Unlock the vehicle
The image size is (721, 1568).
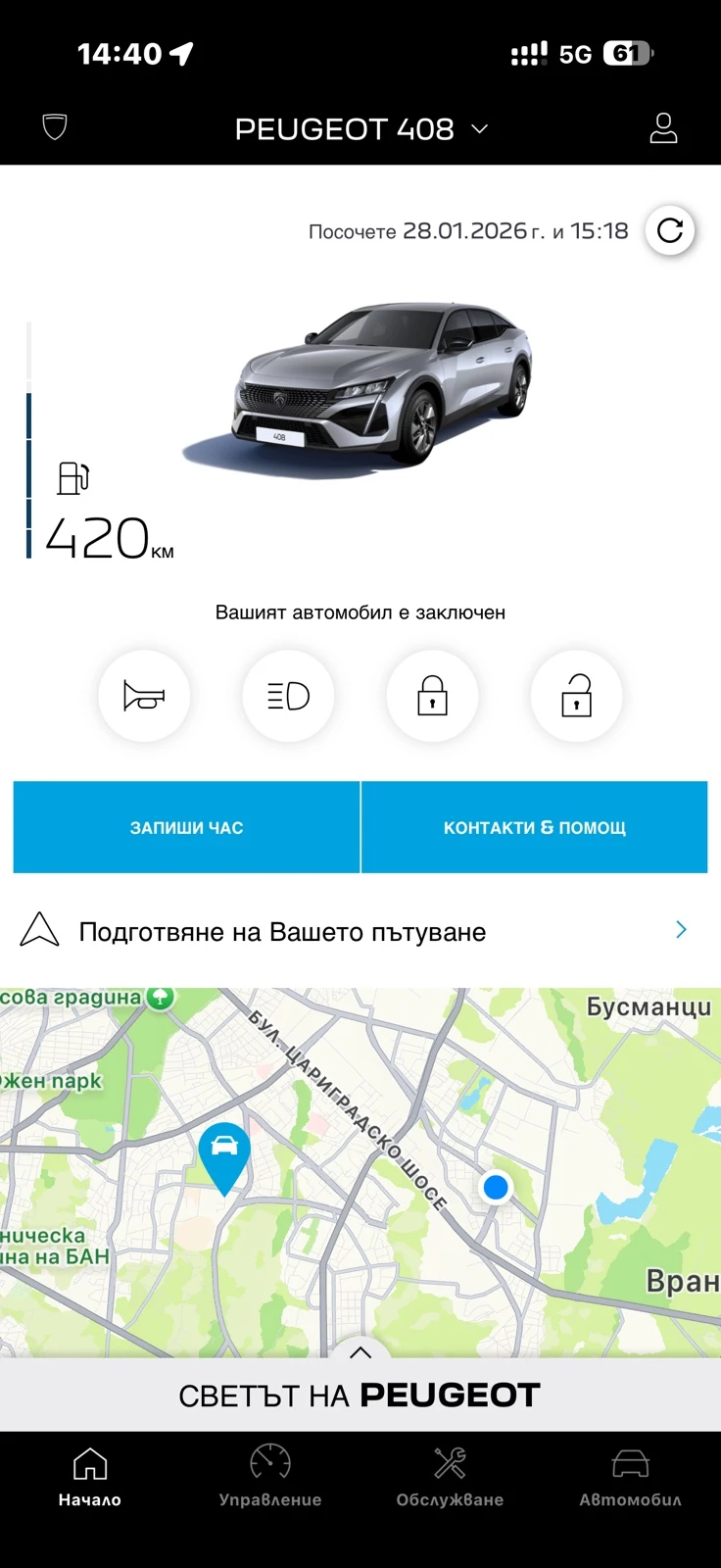point(576,696)
